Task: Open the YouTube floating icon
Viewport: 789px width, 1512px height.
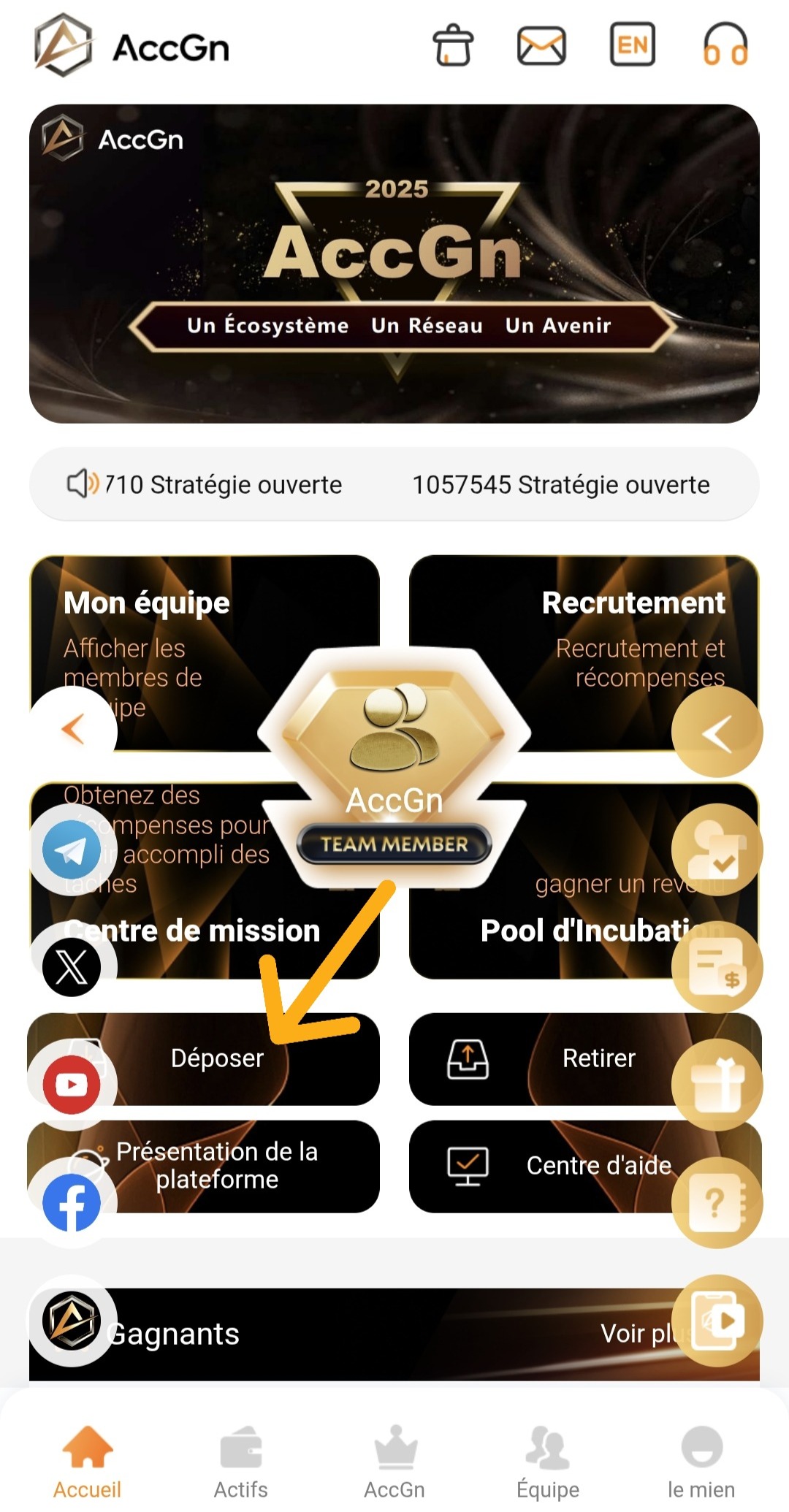Action: [x=72, y=1085]
